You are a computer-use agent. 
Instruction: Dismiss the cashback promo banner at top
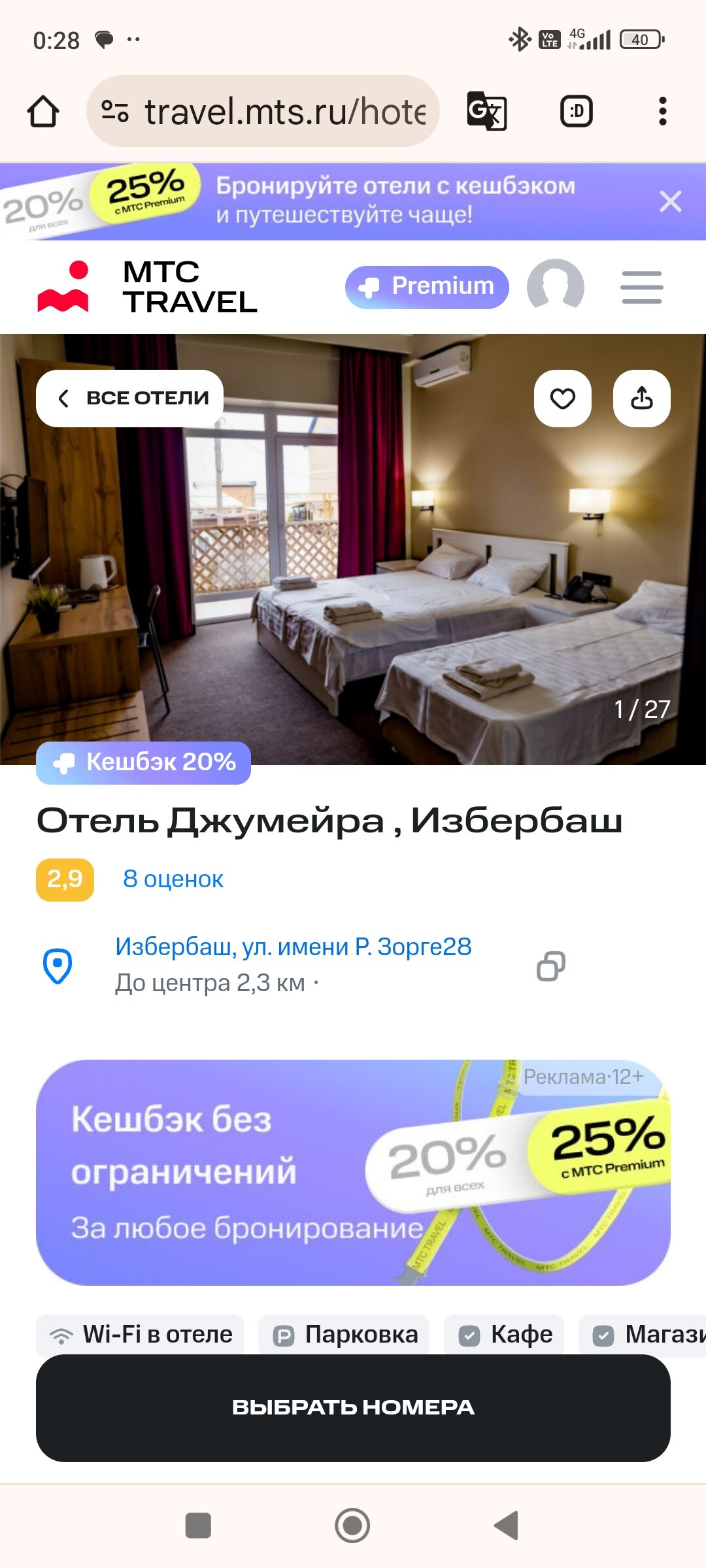tap(671, 201)
